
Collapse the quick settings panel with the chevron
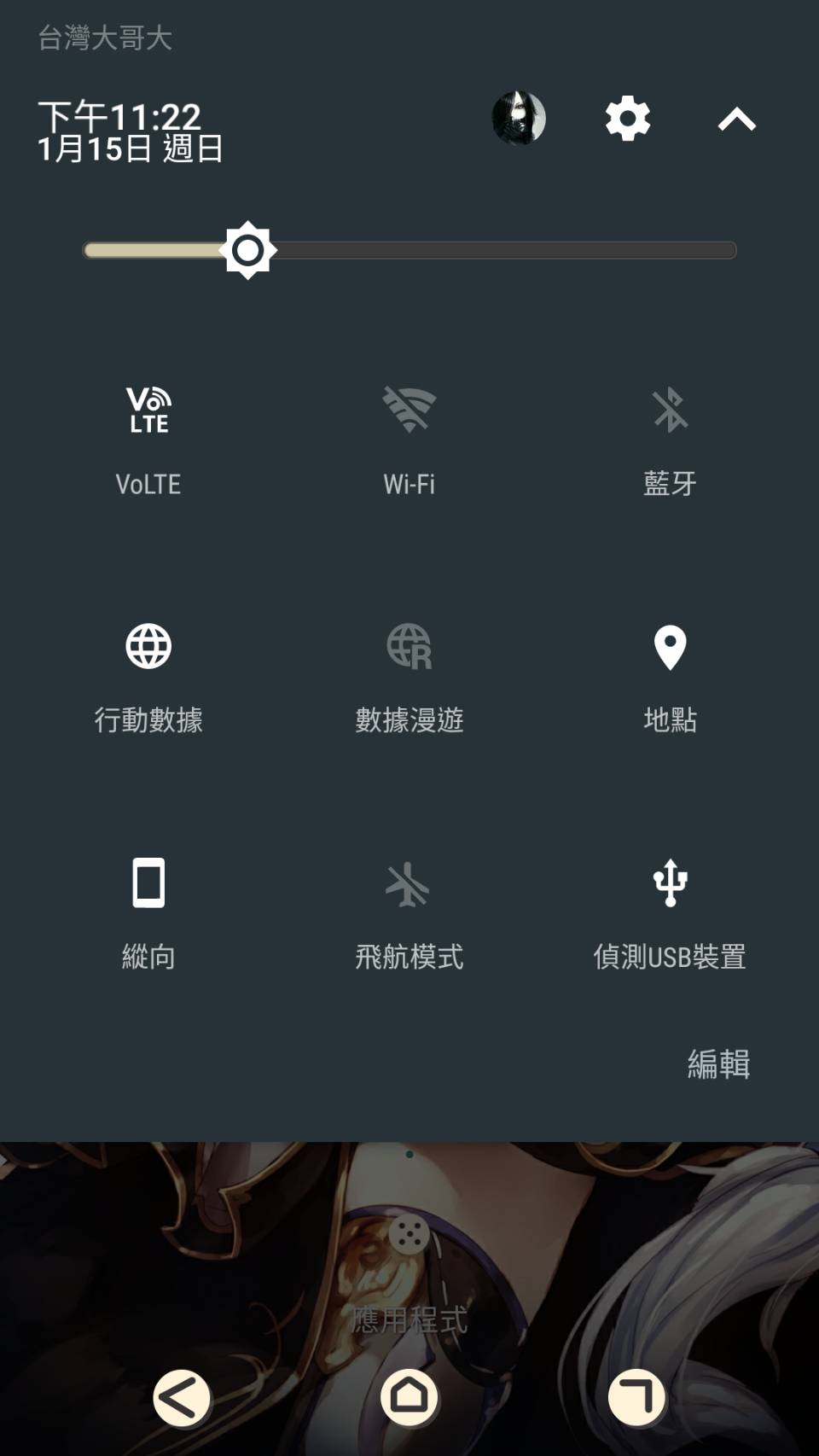(736, 120)
